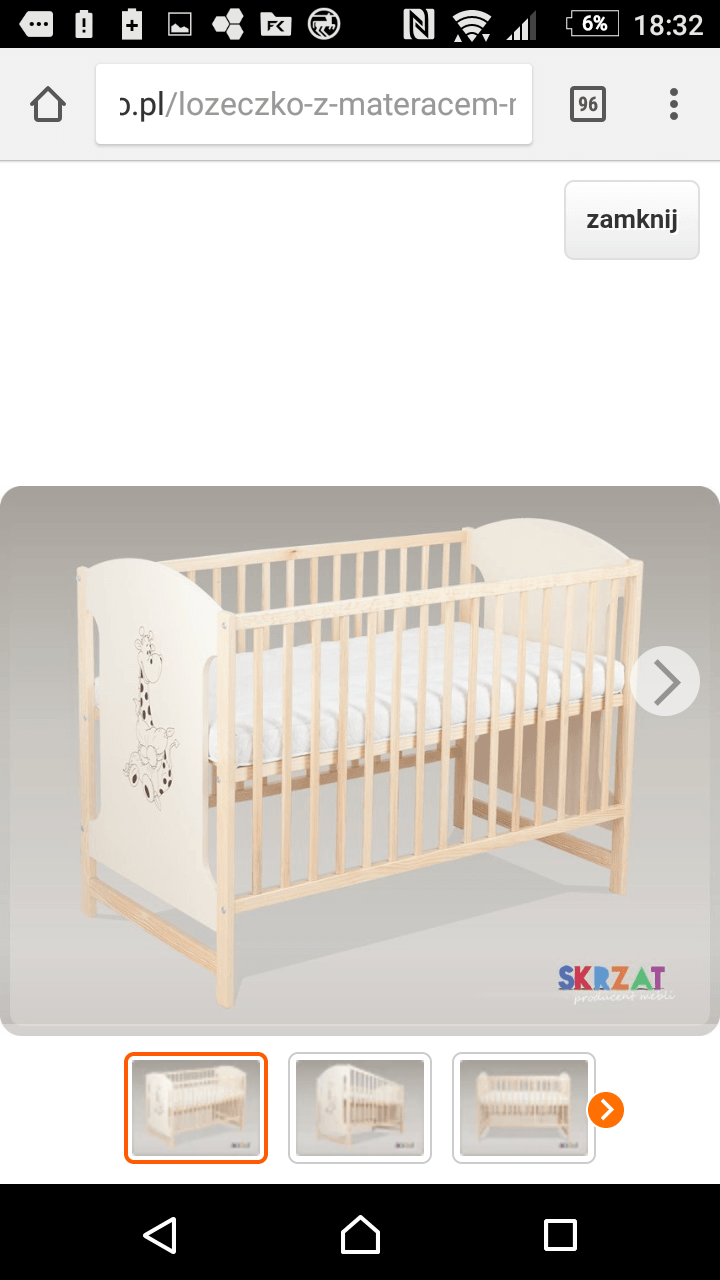Viewport: 720px width, 1280px height.
Task: Close the gallery with the zamknij button
Action: point(631,220)
